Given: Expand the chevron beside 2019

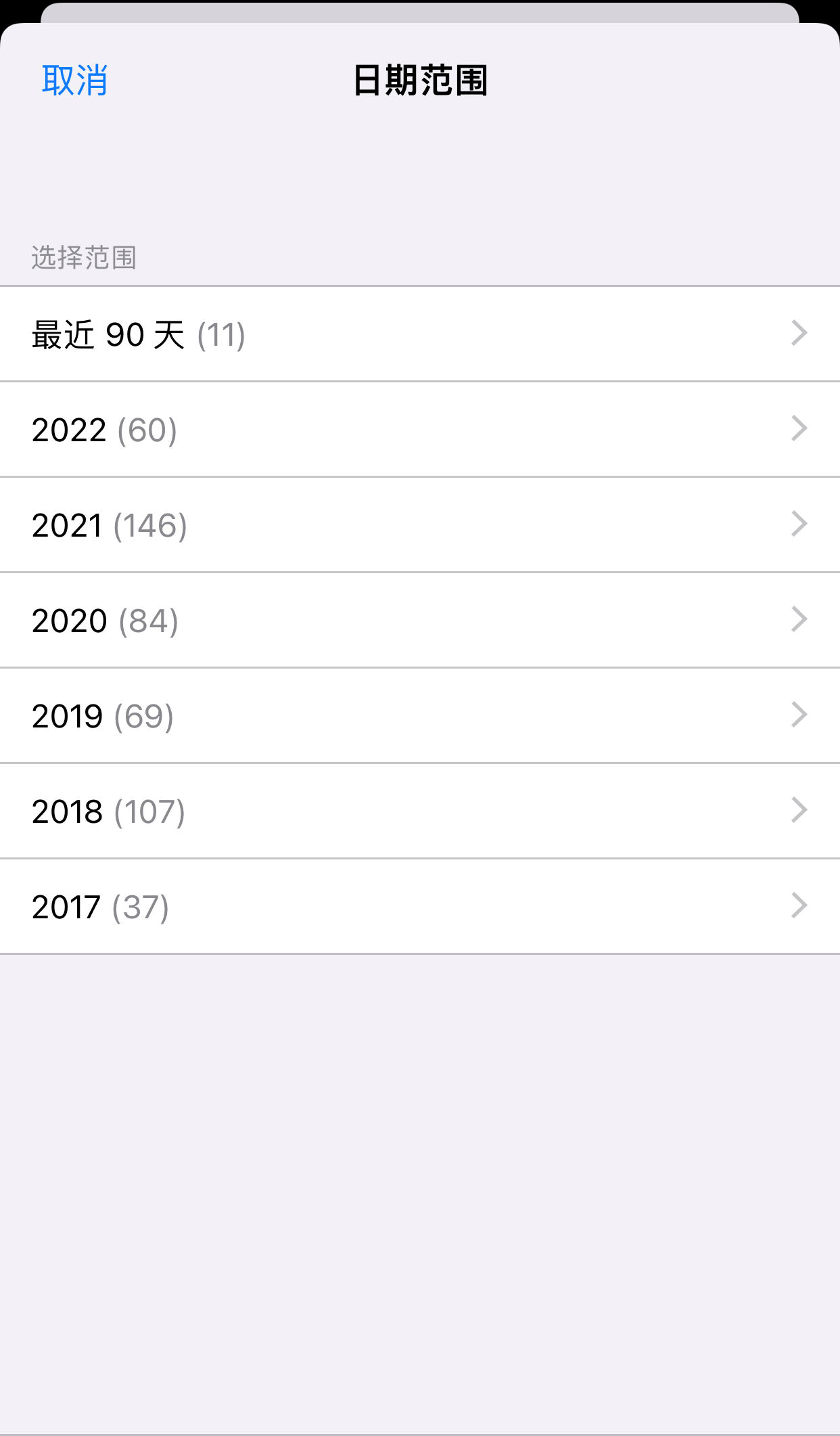Looking at the screenshot, I should 801,715.
